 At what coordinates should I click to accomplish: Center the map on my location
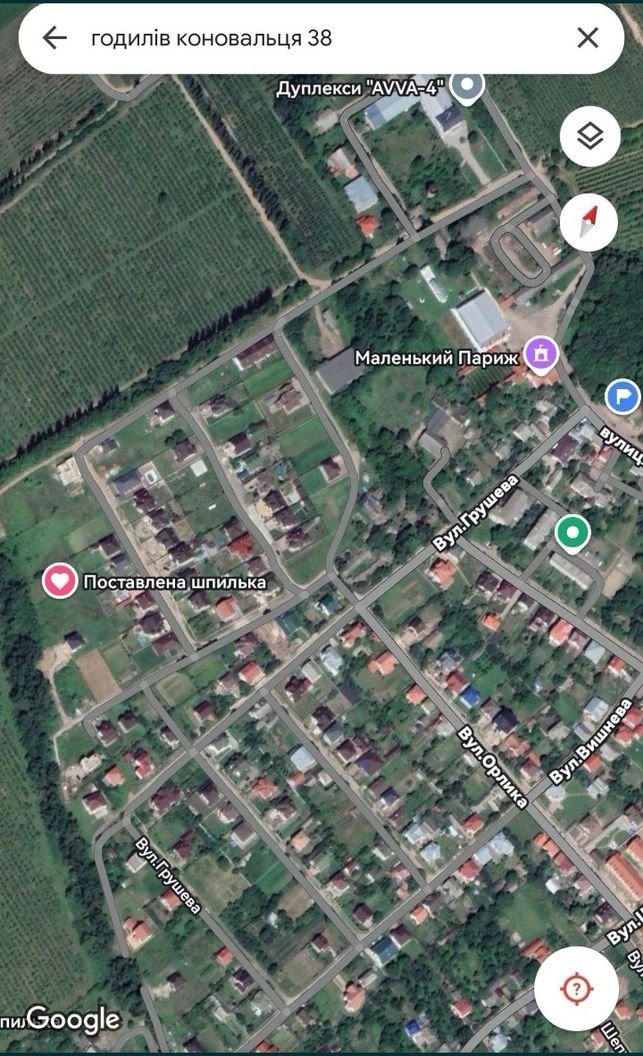(576, 989)
